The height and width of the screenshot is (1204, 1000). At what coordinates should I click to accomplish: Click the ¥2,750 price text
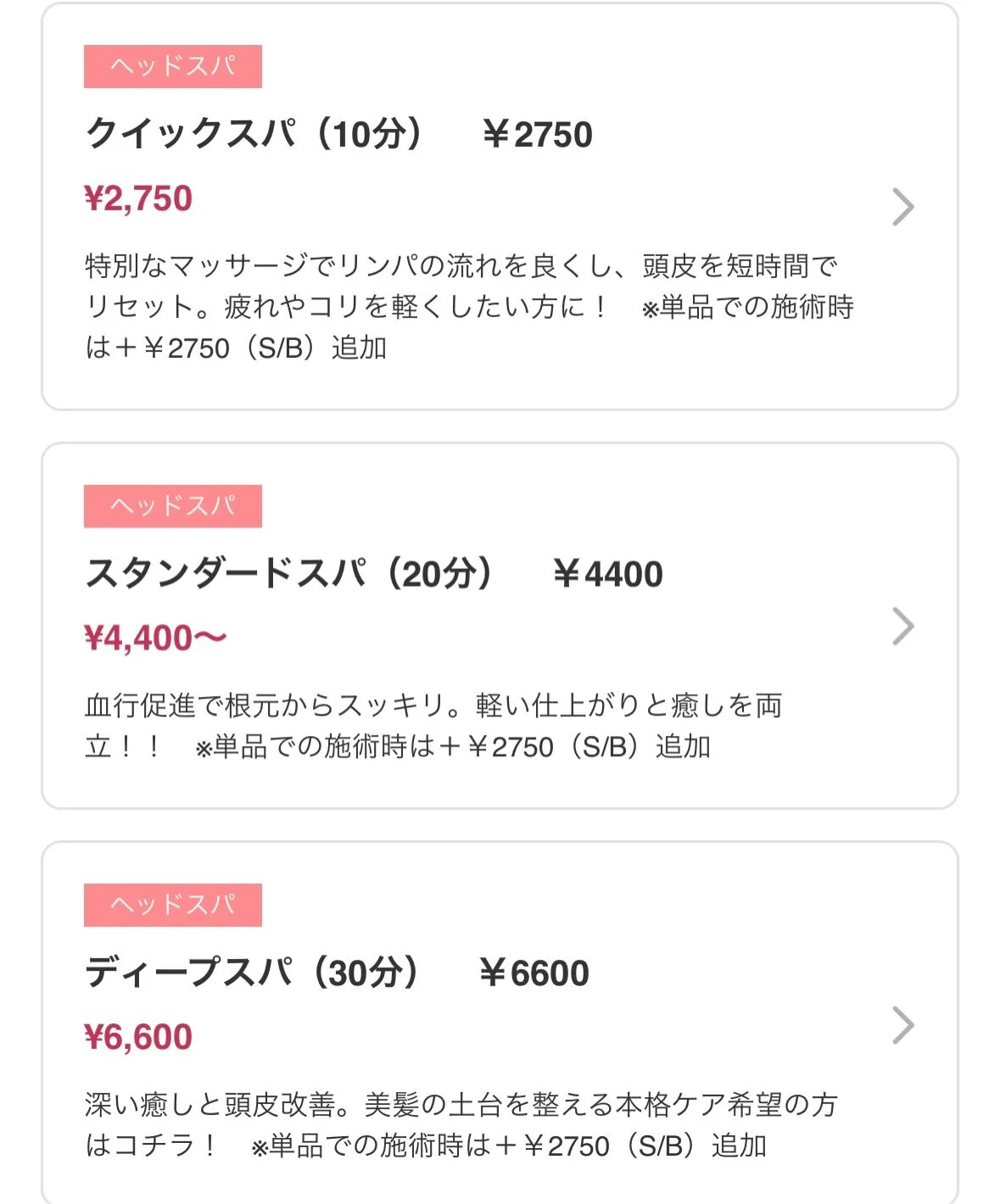(x=137, y=198)
